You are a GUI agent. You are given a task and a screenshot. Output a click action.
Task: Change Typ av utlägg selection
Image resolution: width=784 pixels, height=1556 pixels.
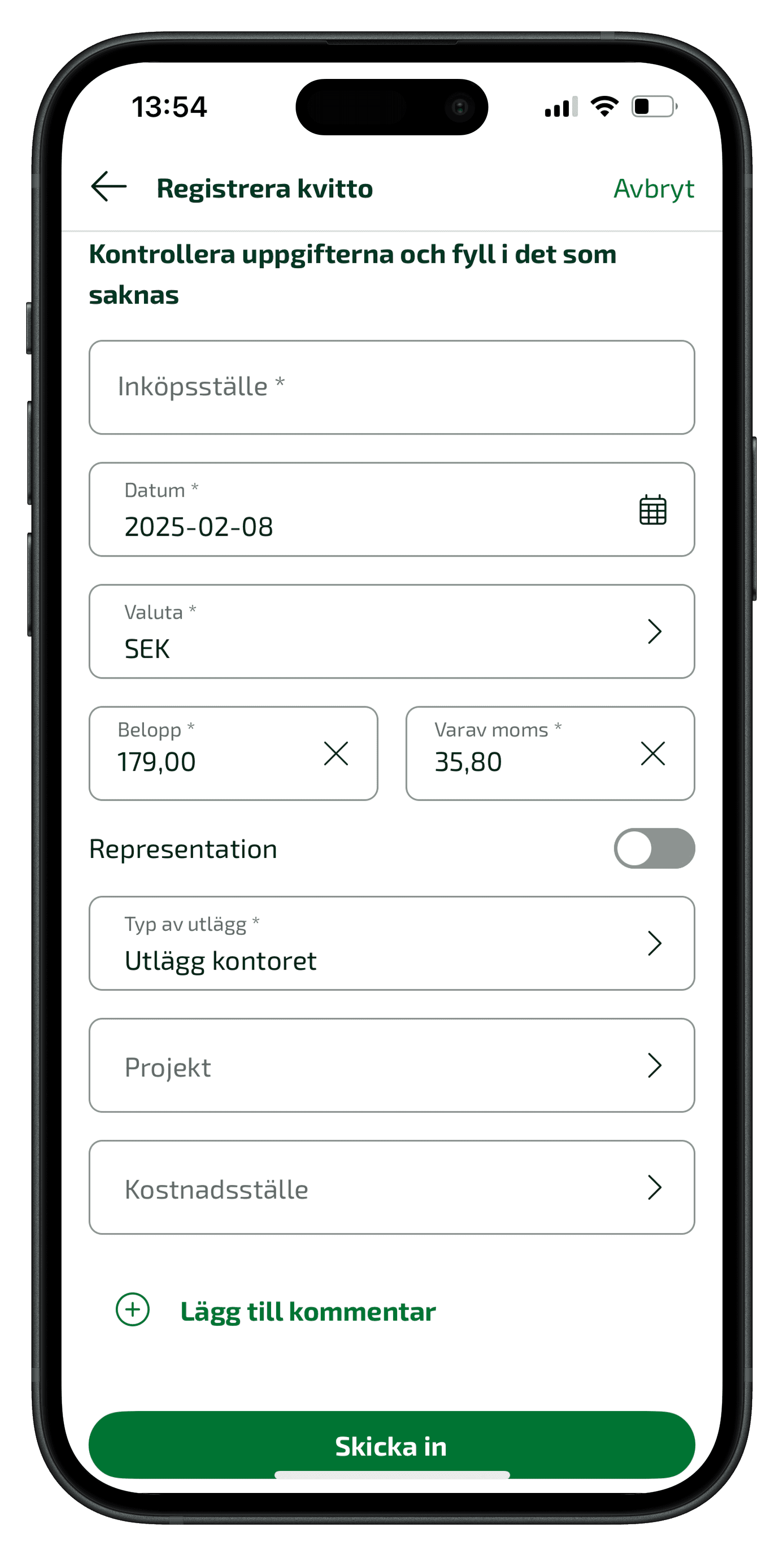(x=391, y=943)
